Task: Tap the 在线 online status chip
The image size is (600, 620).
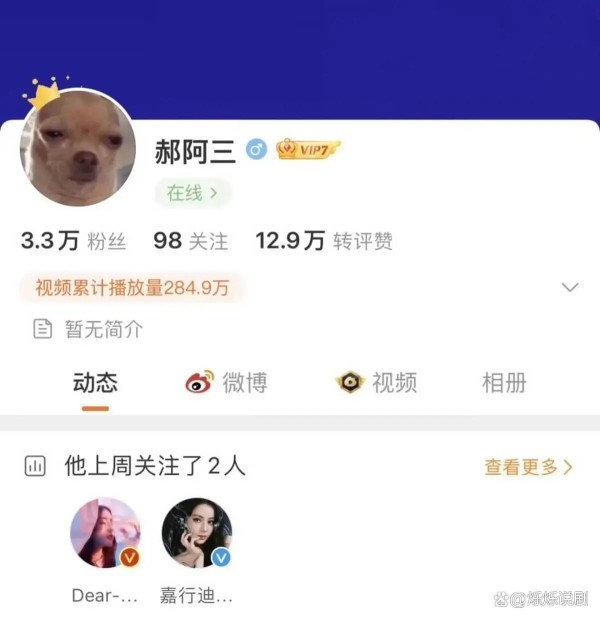Action: (192, 193)
